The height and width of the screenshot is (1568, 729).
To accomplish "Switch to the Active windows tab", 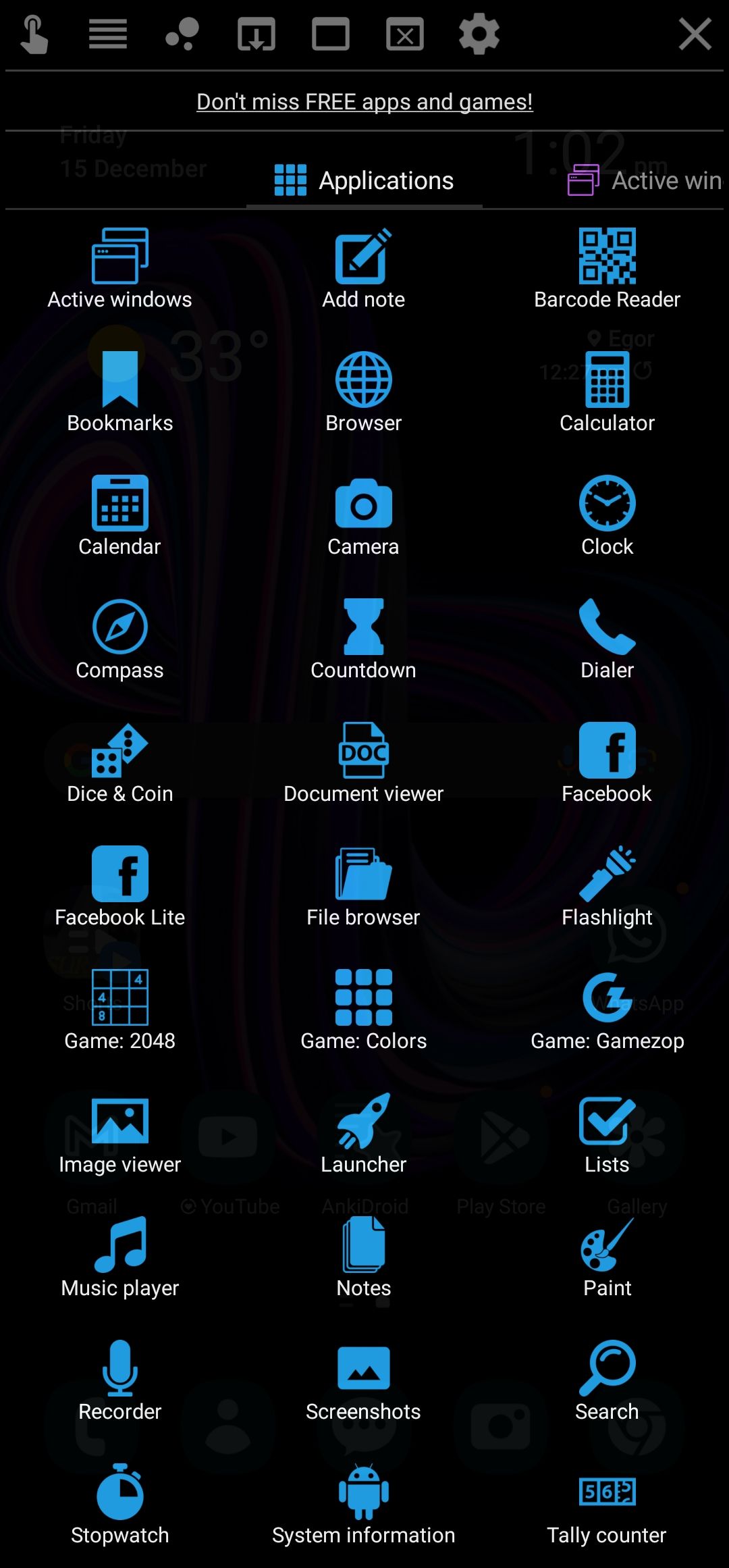I will coord(645,180).
